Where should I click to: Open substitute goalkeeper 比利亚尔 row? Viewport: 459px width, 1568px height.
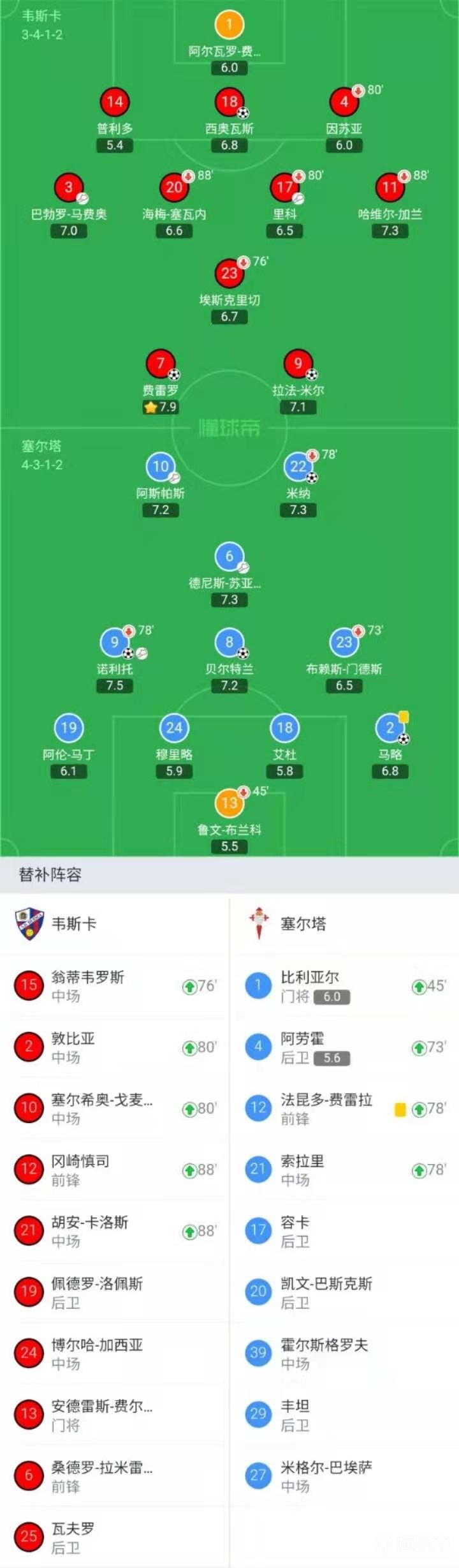coord(344,986)
